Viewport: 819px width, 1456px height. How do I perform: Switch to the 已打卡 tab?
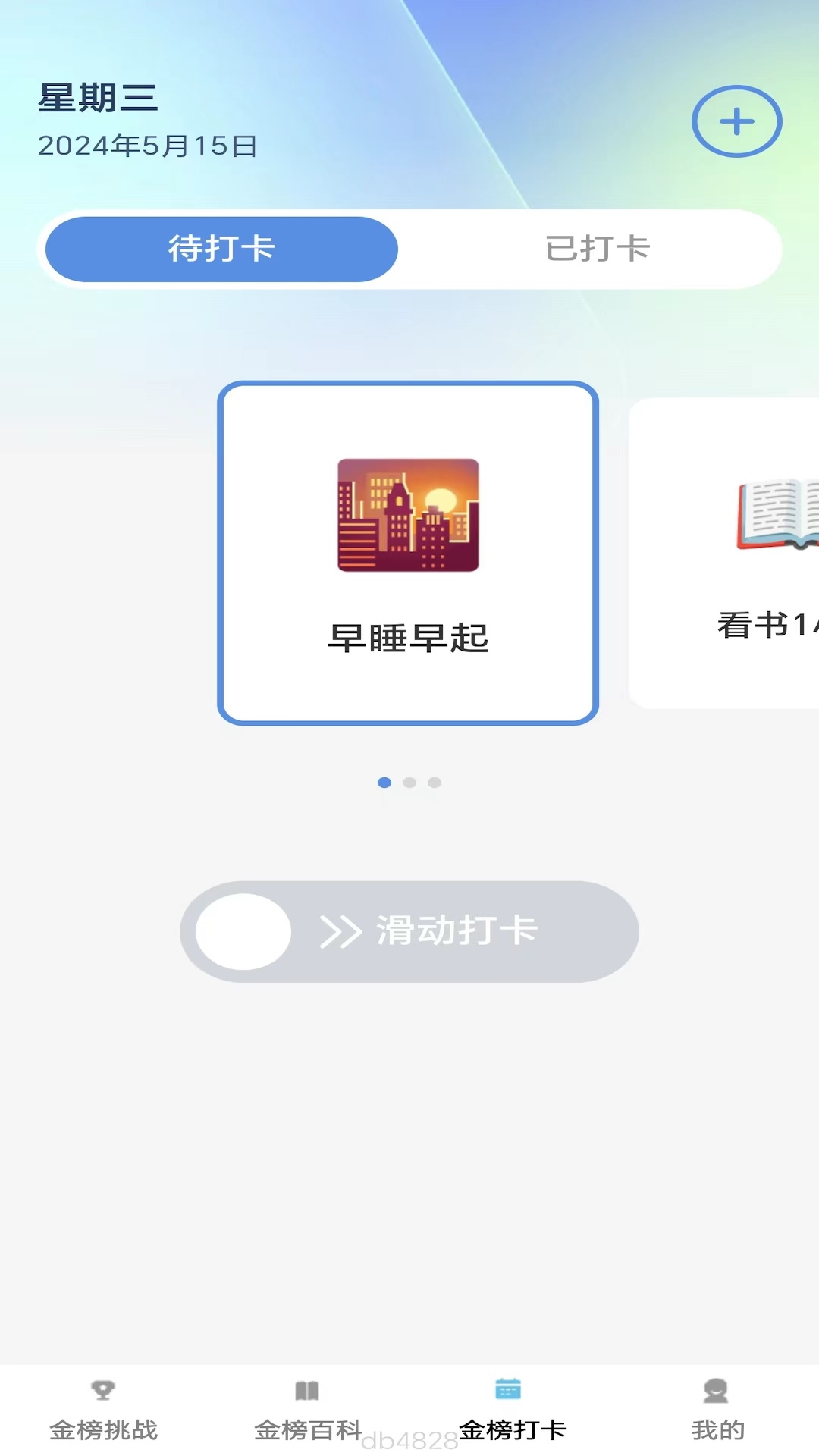point(598,249)
